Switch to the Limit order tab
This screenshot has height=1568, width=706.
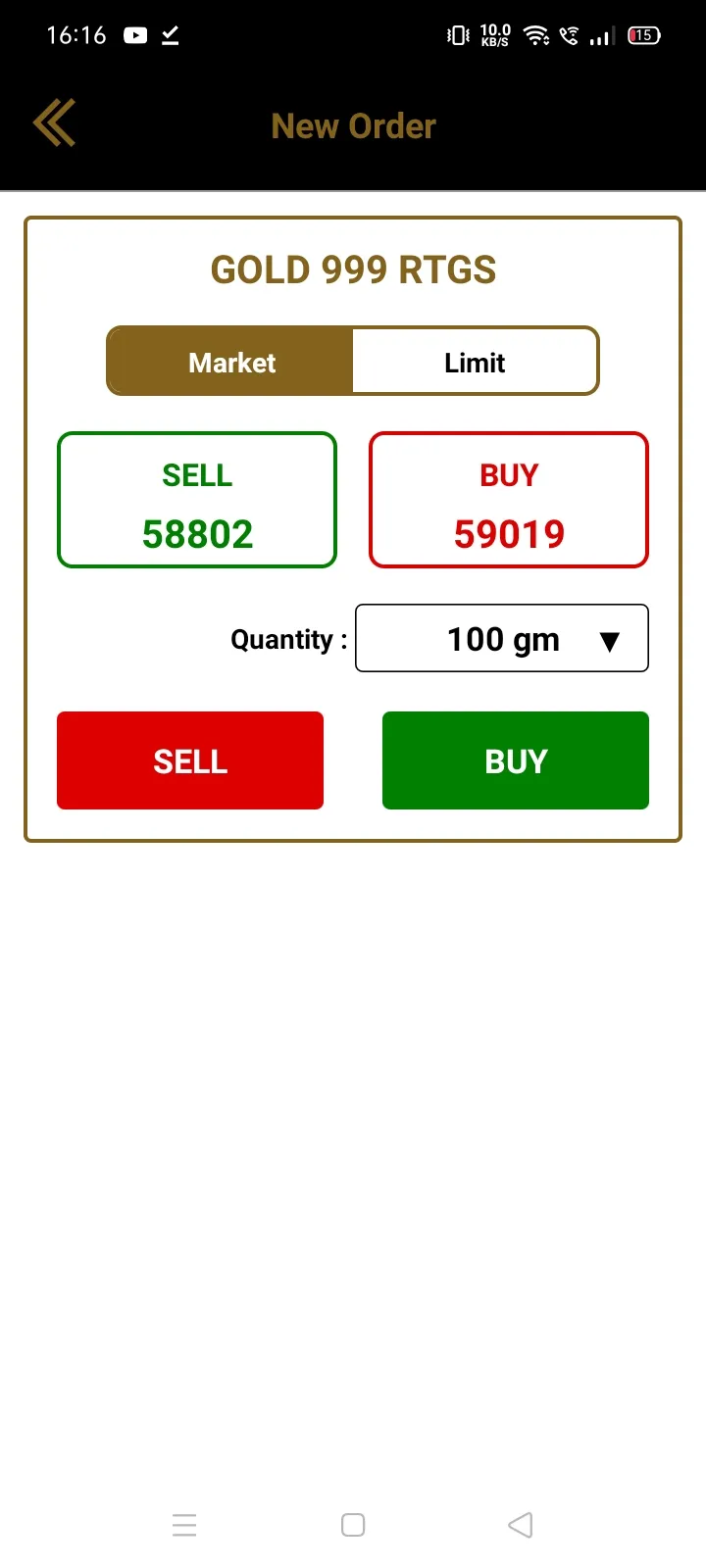pos(475,362)
